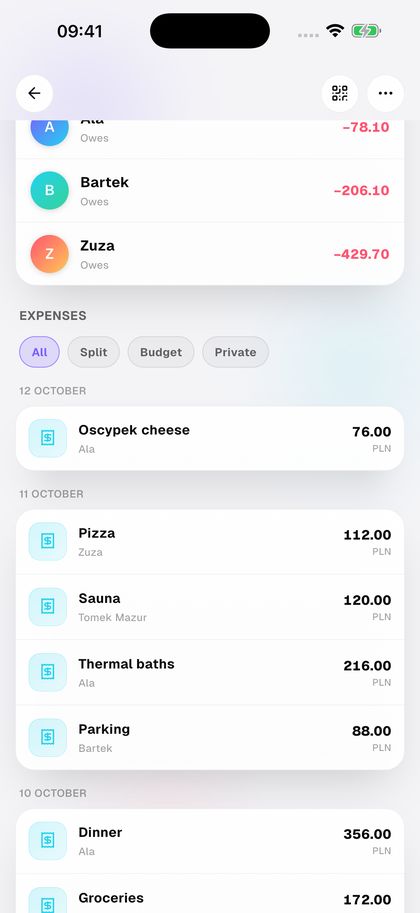Viewport: 420px width, 913px height.
Task: Filter expenses by Split
Action: click(94, 352)
